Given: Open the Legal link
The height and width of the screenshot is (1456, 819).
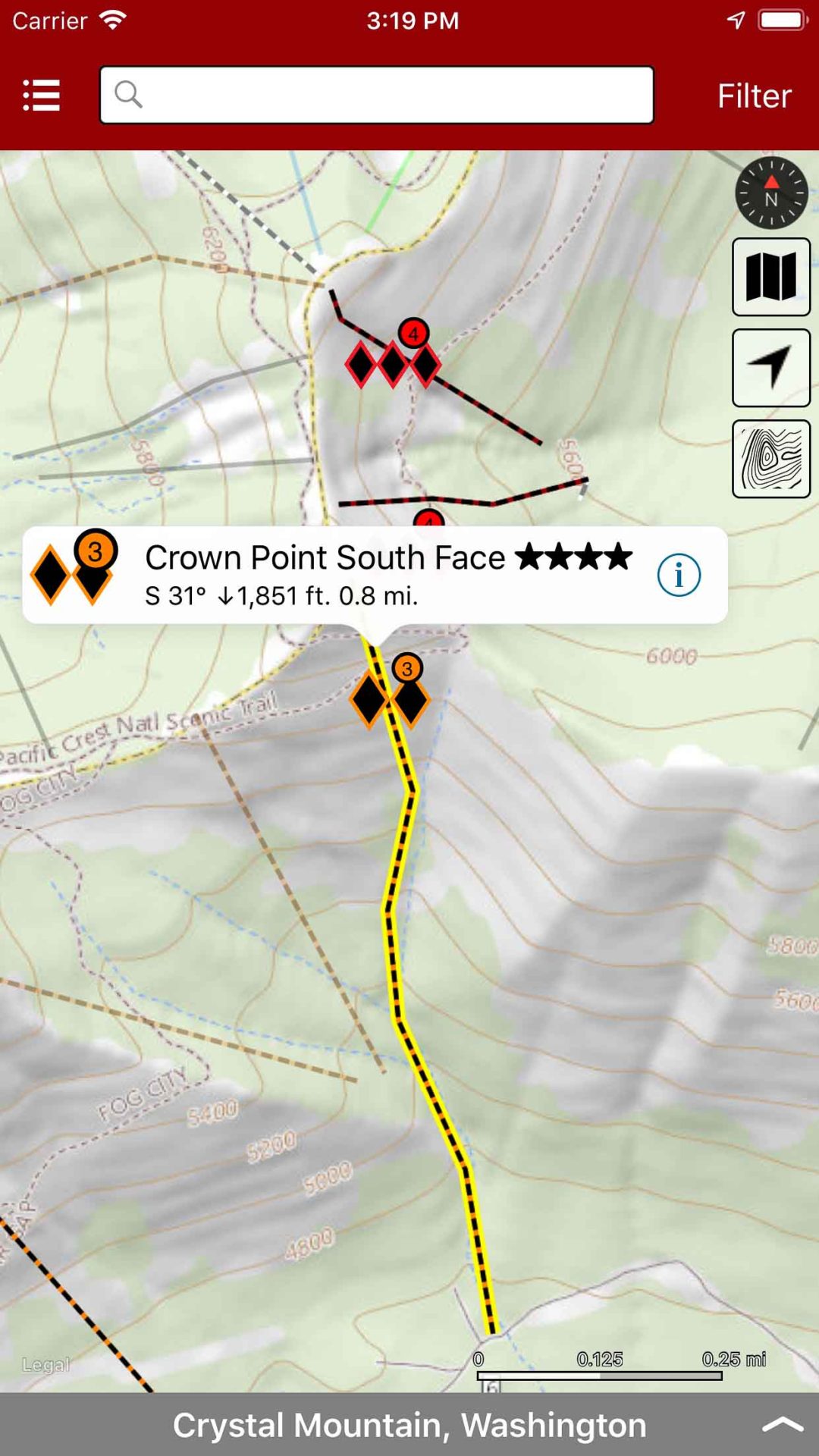Looking at the screenshot, I should 46,1365.
